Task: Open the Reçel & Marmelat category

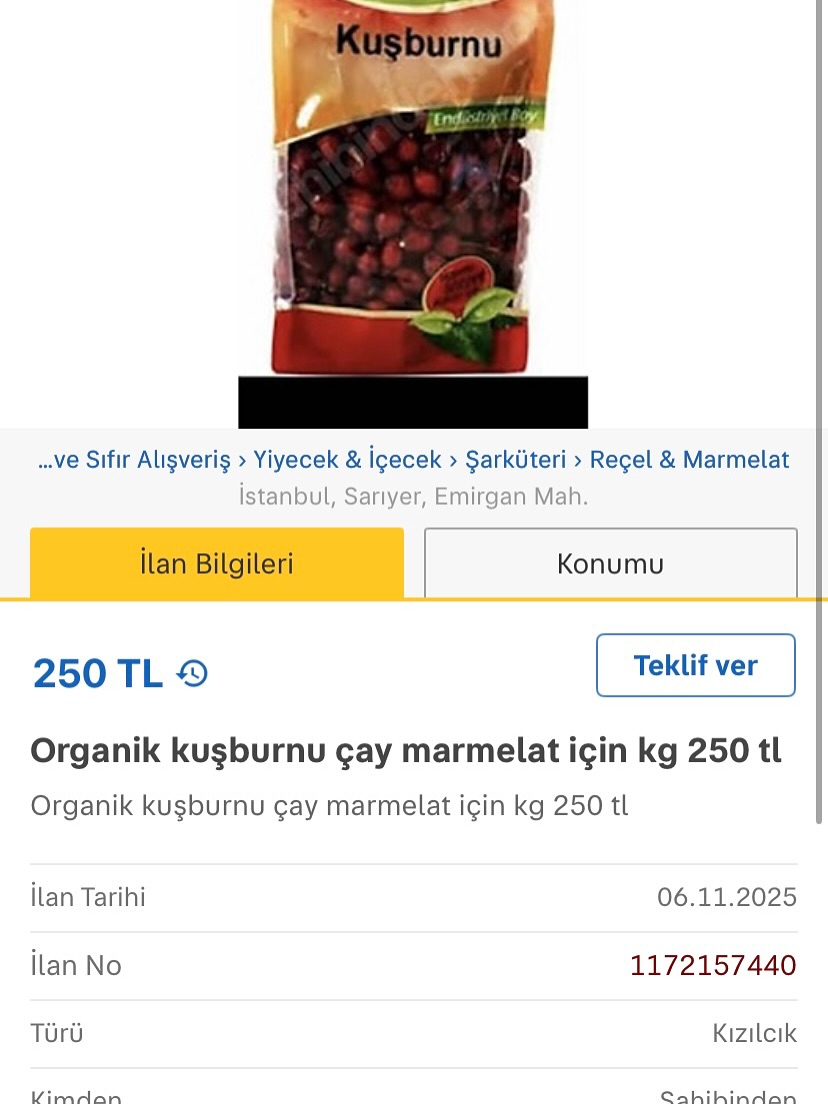Action: [x=689, y=459]
